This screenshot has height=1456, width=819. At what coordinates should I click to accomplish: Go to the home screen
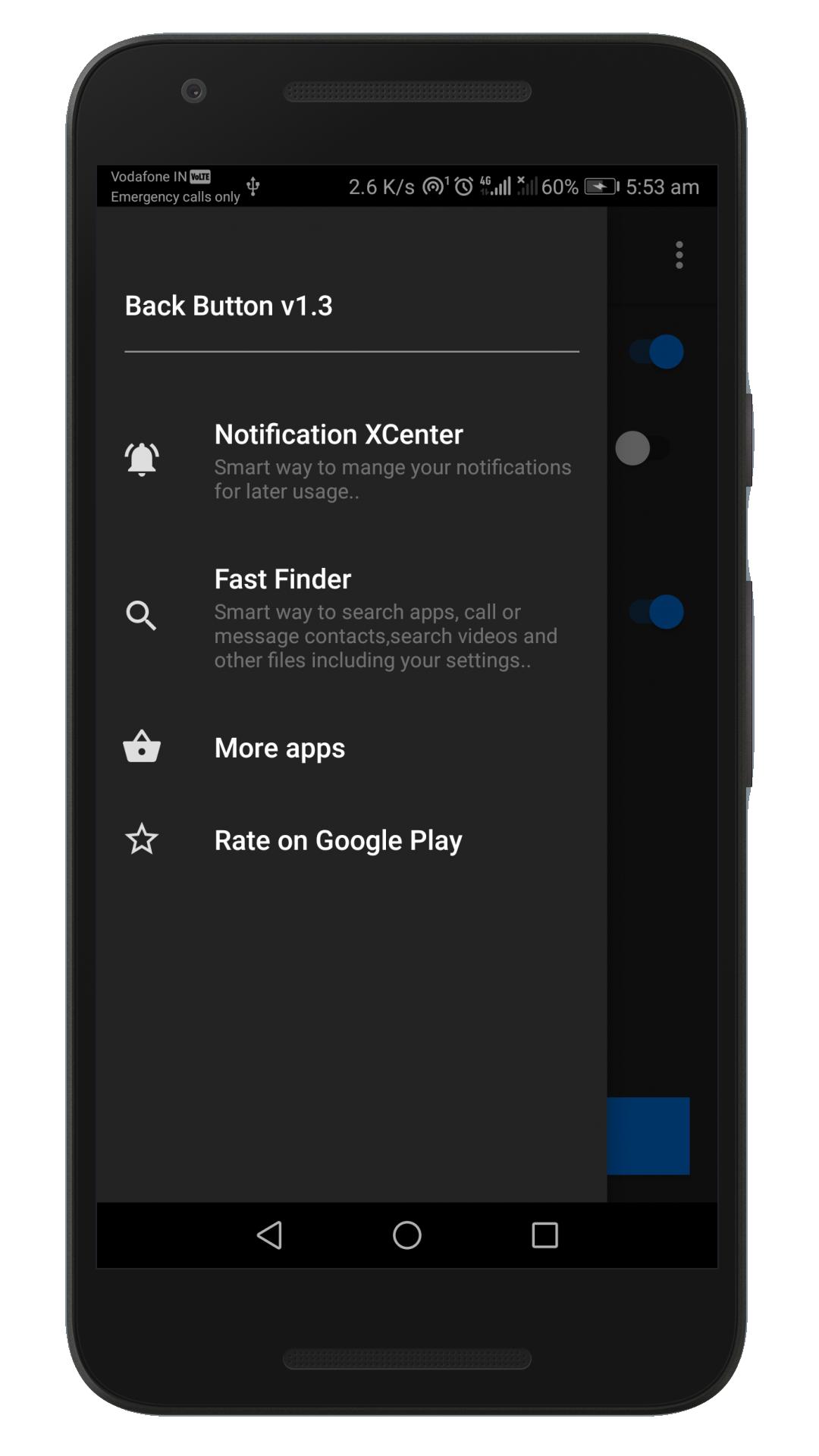407,1235
